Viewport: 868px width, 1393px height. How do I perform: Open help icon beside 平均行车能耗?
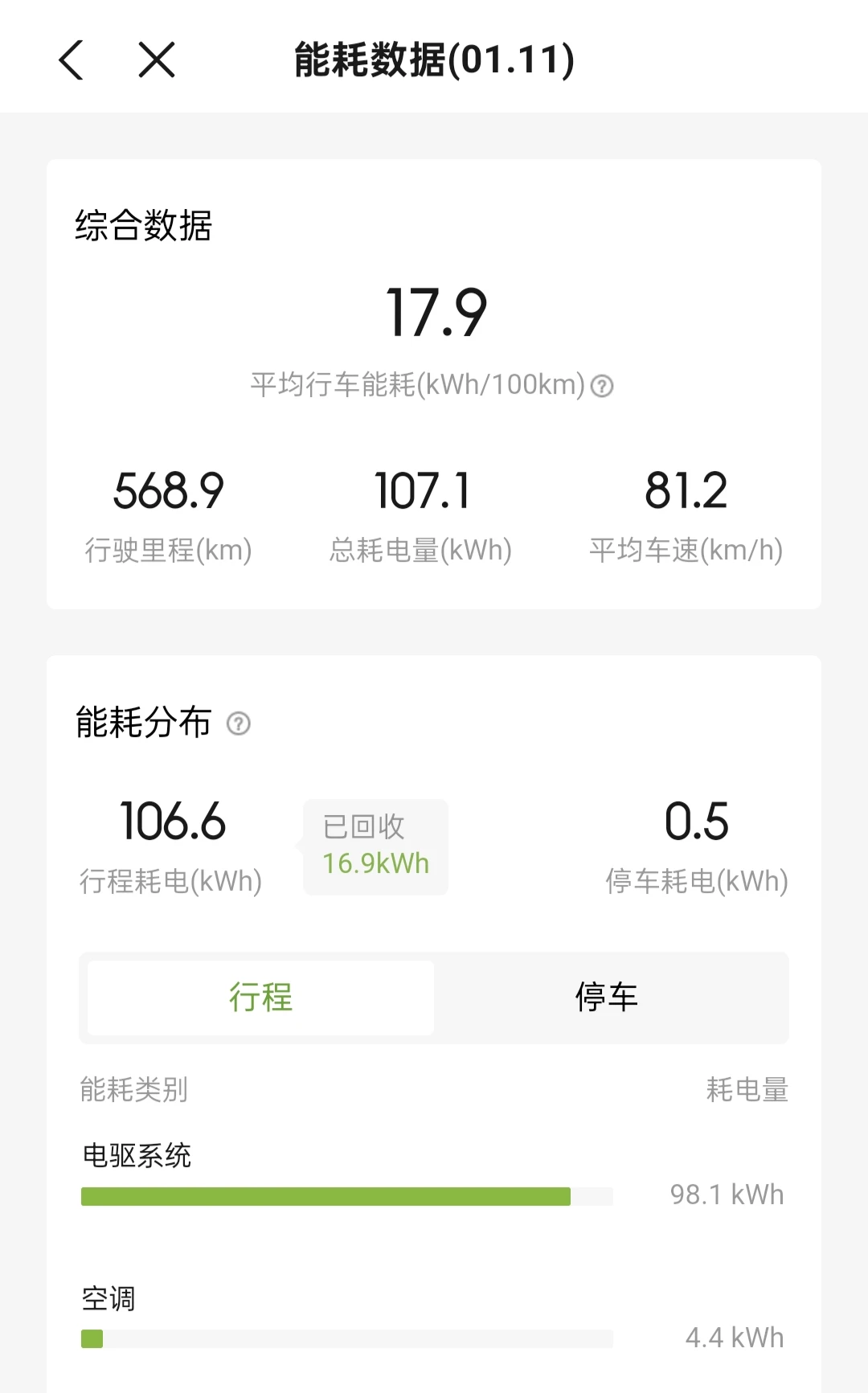tap(602, 387)
